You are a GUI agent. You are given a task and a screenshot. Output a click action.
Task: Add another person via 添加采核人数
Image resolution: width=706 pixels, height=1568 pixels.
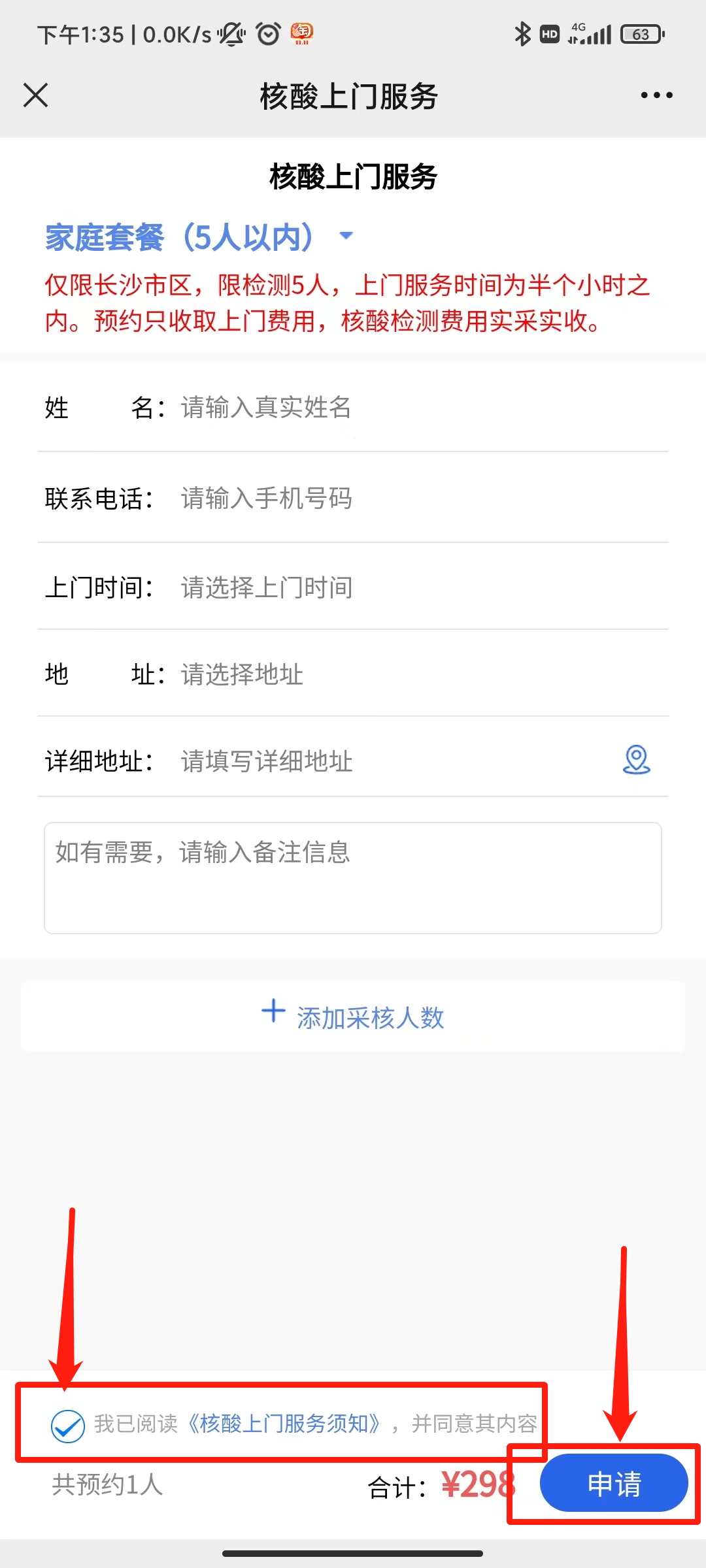tap(353, 1017)
